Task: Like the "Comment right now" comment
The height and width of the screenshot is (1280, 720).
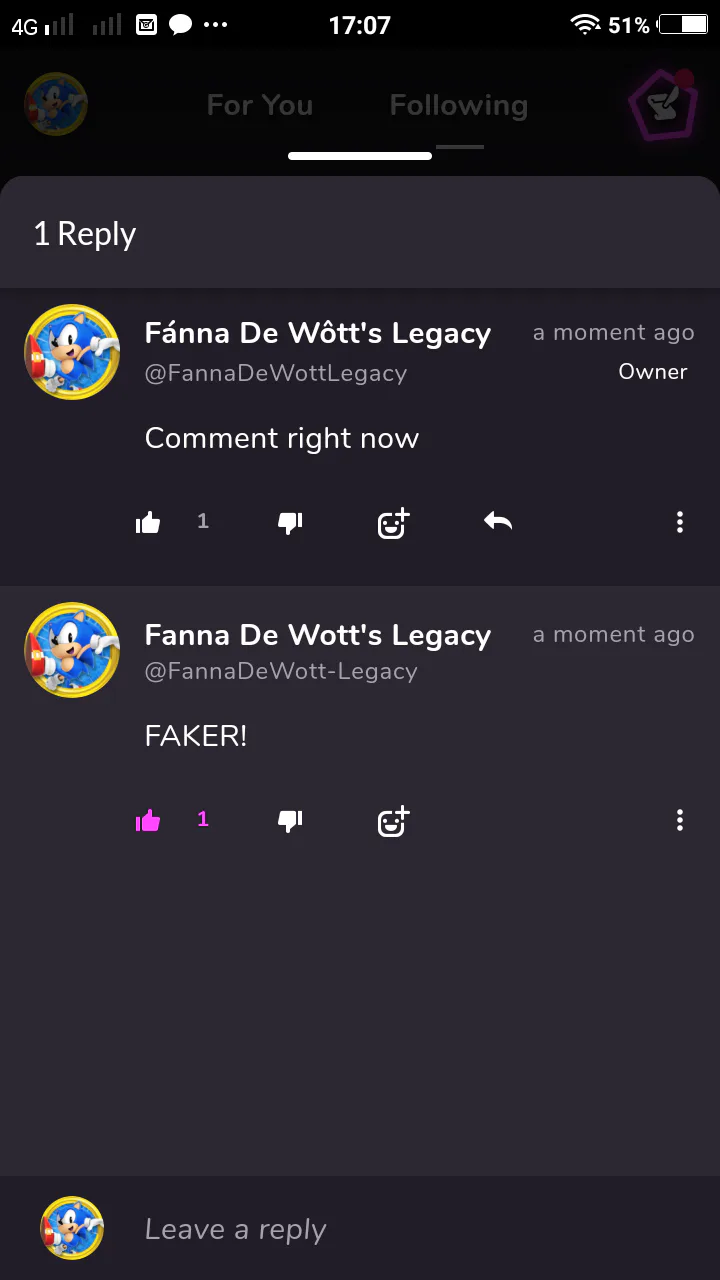Action: click(x=148, y=522)
